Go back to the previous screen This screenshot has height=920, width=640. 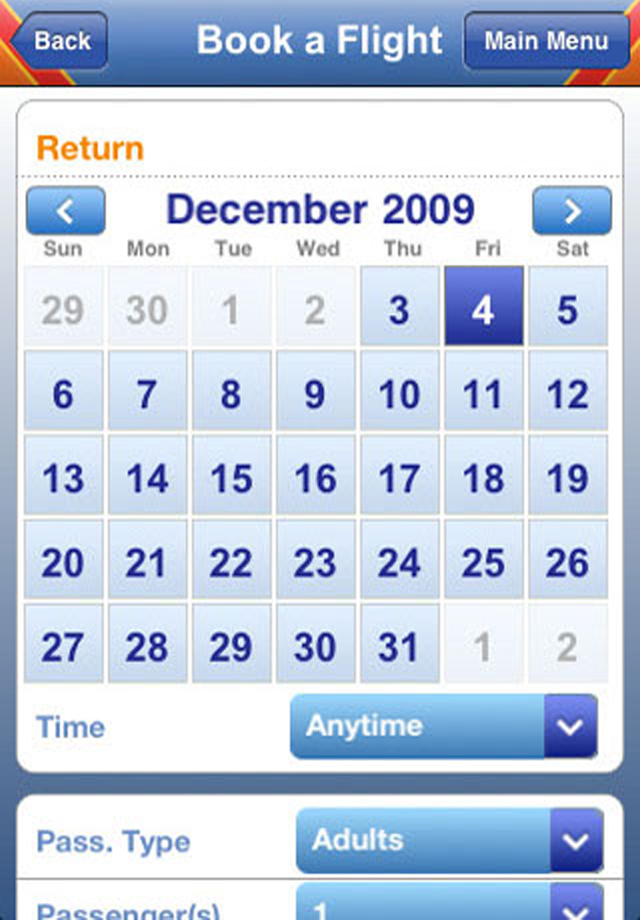59,41
